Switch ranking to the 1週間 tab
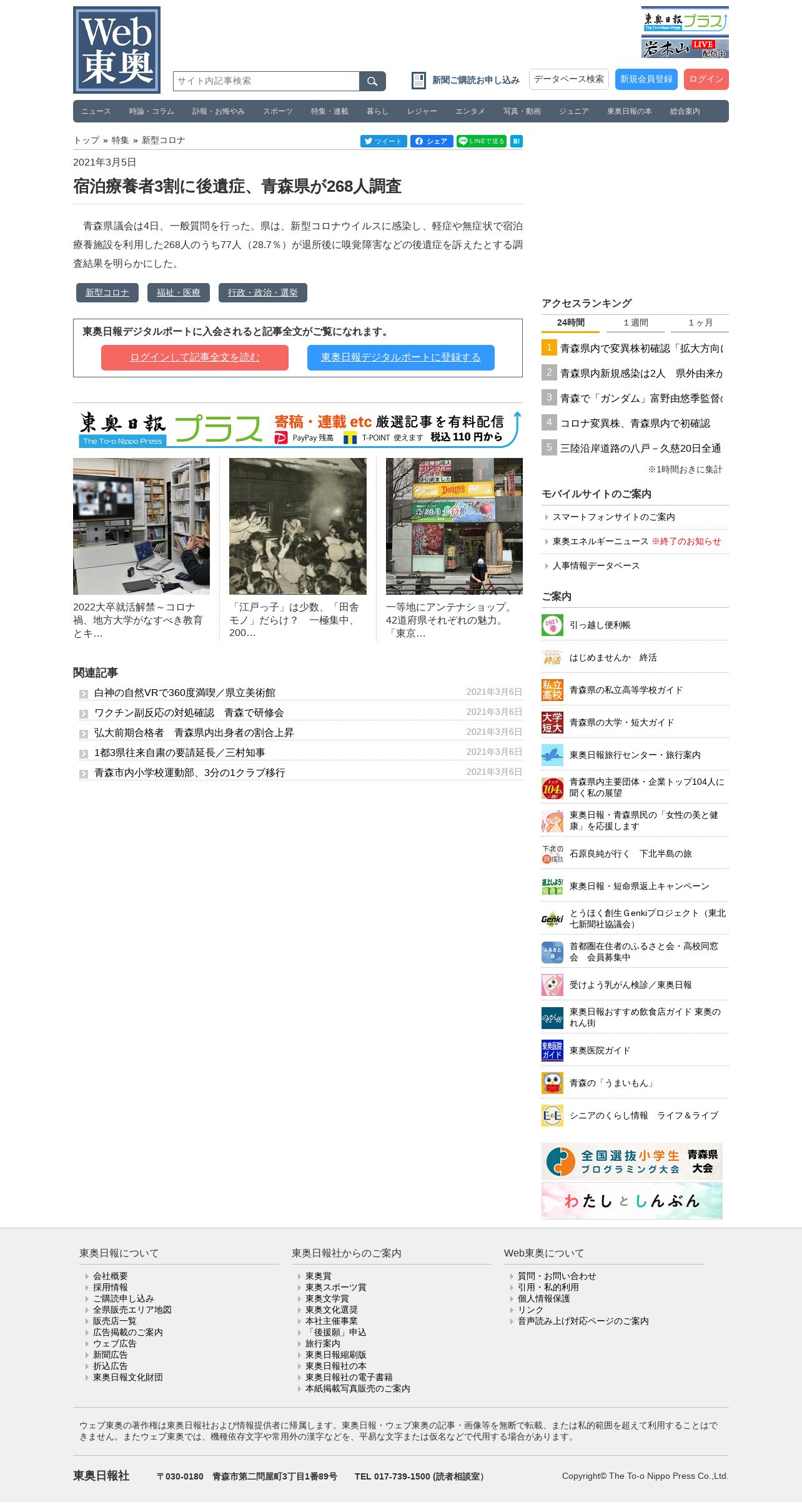The height and width of the screenshot is (1512, 802). click(x=636, y=323)
